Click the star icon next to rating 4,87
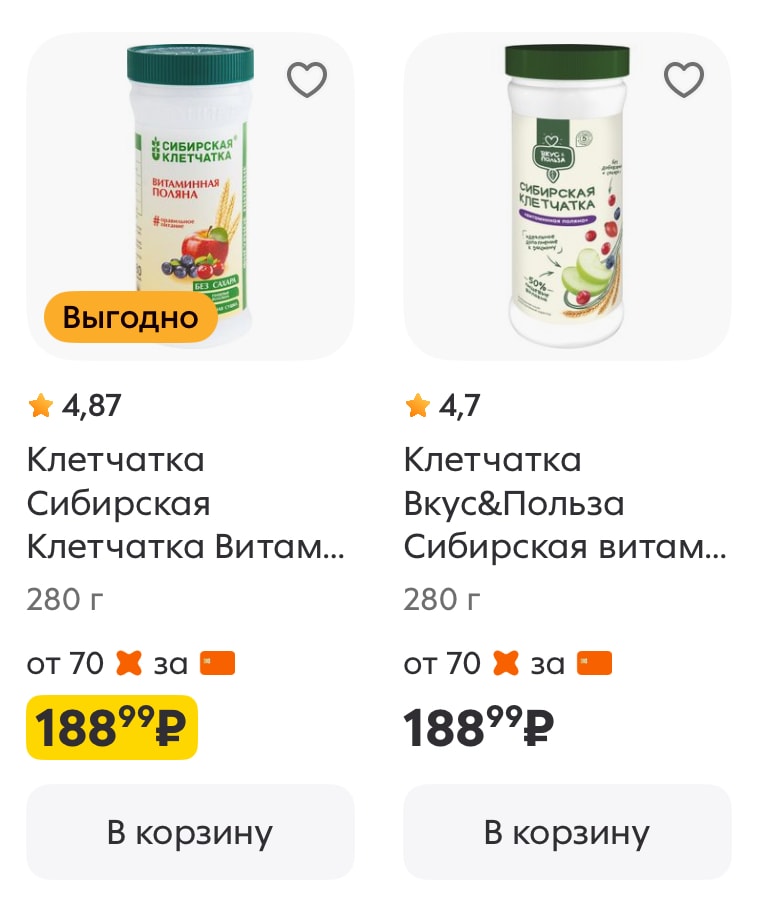This screenshot has height=913, width=771. point(40,405)
